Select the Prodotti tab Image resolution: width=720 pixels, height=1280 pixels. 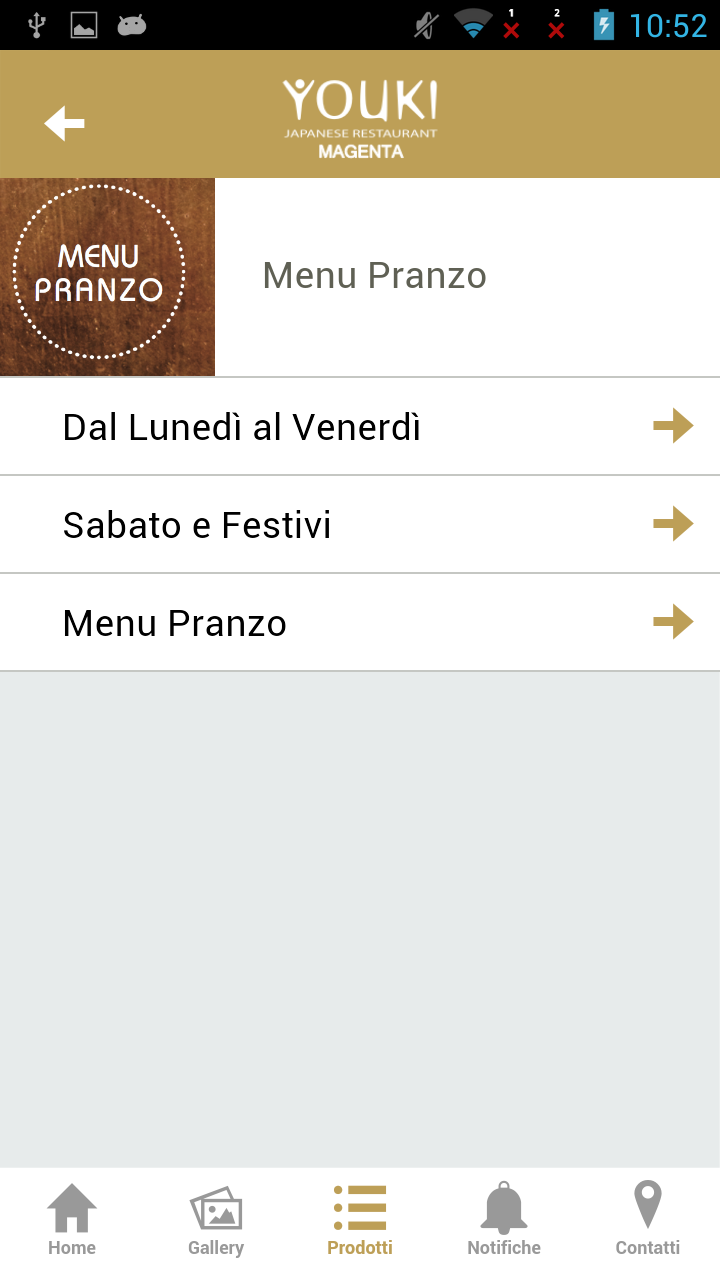click(360, 1220)
